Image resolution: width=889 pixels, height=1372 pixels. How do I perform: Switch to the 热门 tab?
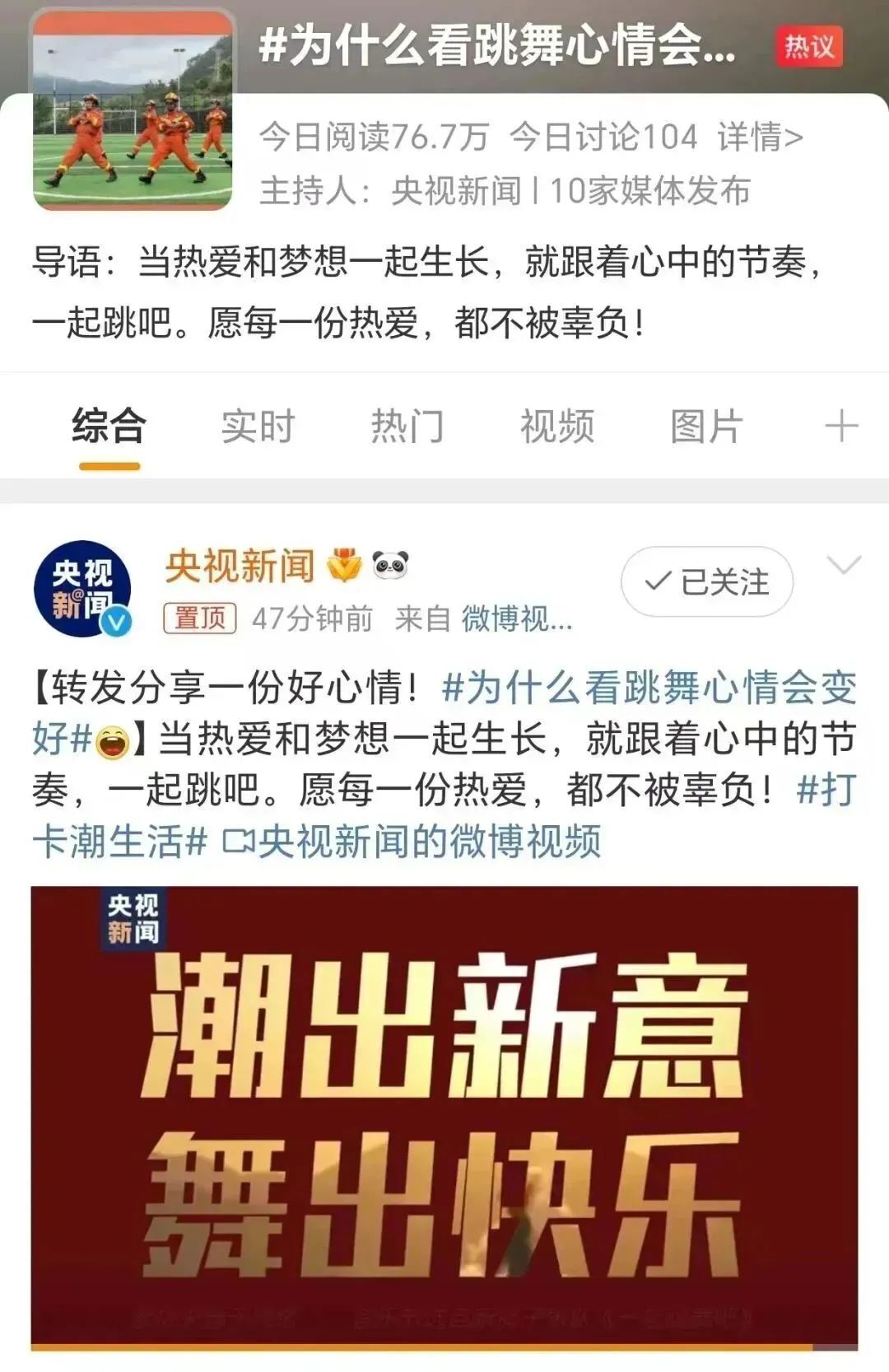(407, 427)
